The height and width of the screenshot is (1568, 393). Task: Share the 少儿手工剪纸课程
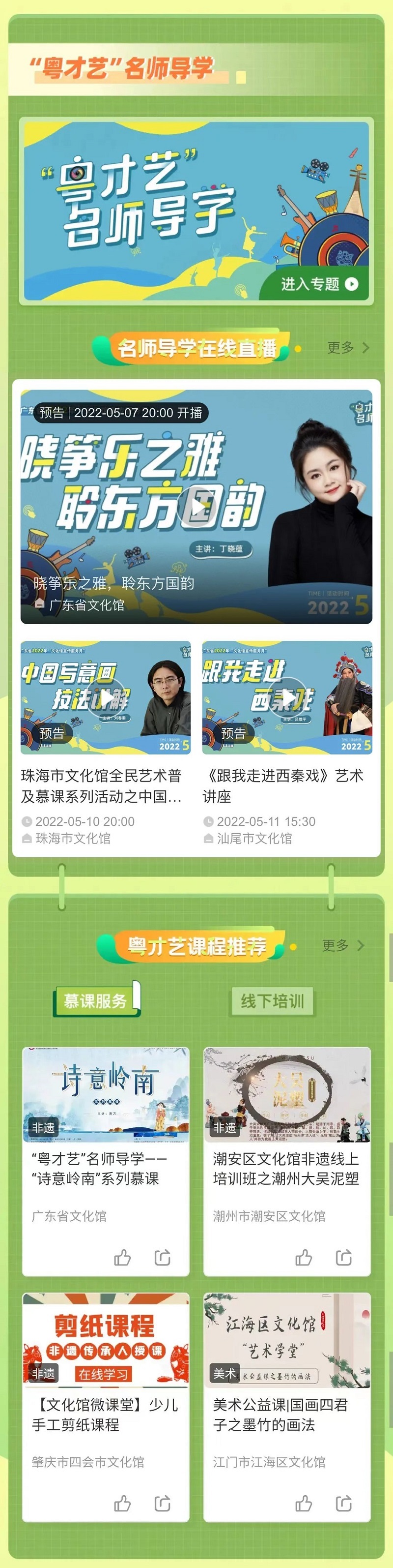(163, 1504)
